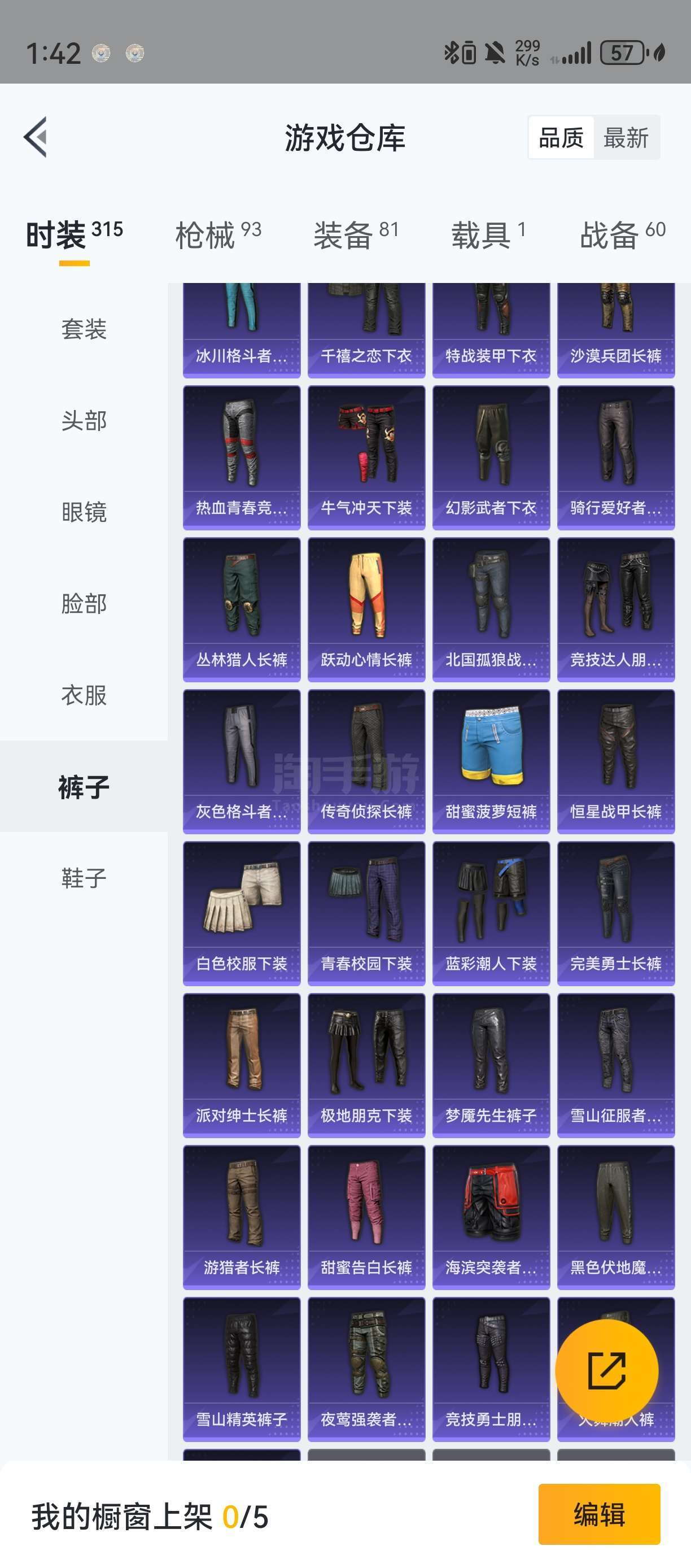
Task: View the 白色校服下装 item
Action: pos(242,913)
